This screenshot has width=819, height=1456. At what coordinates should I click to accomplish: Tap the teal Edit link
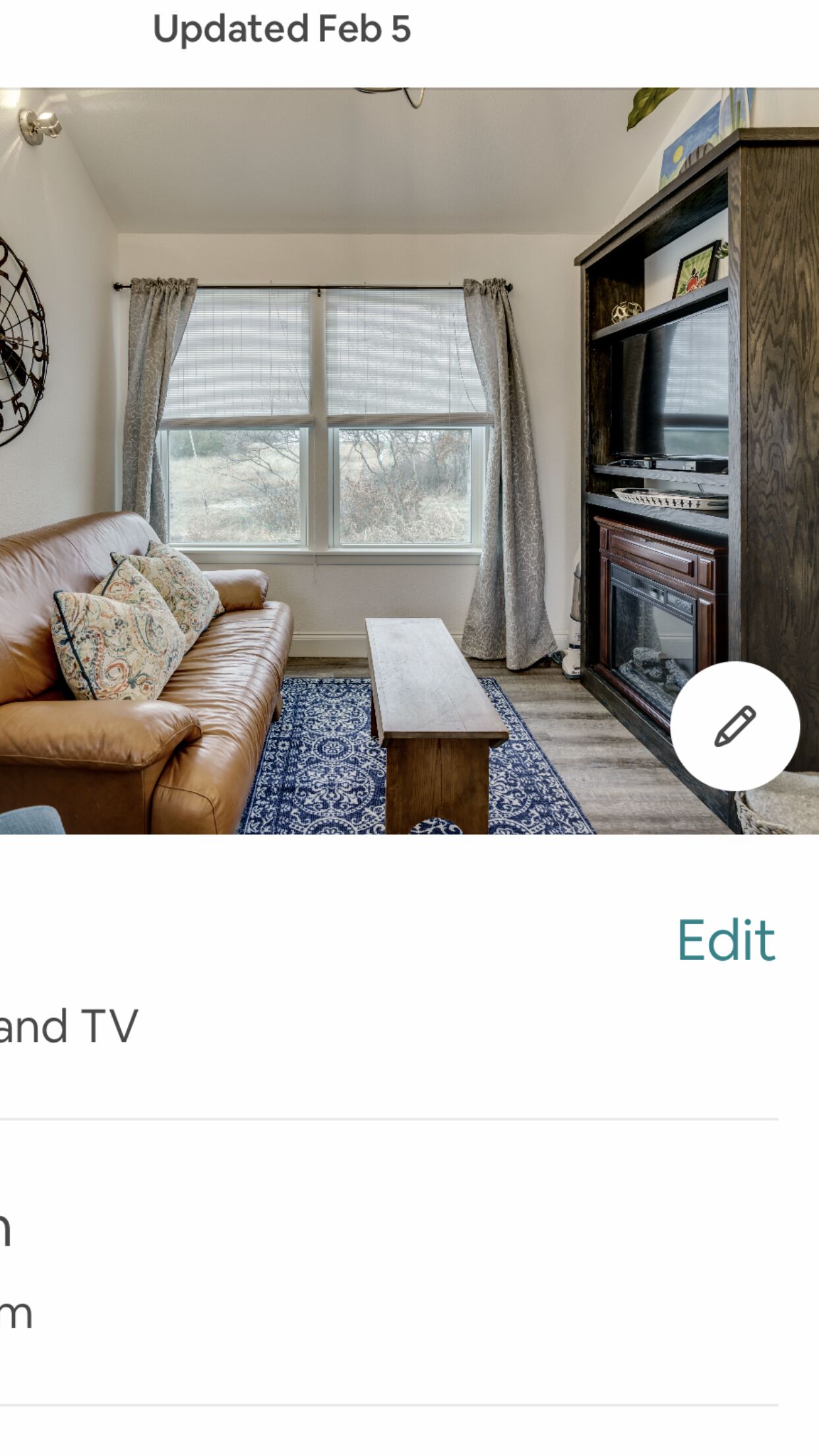(726, 940)
